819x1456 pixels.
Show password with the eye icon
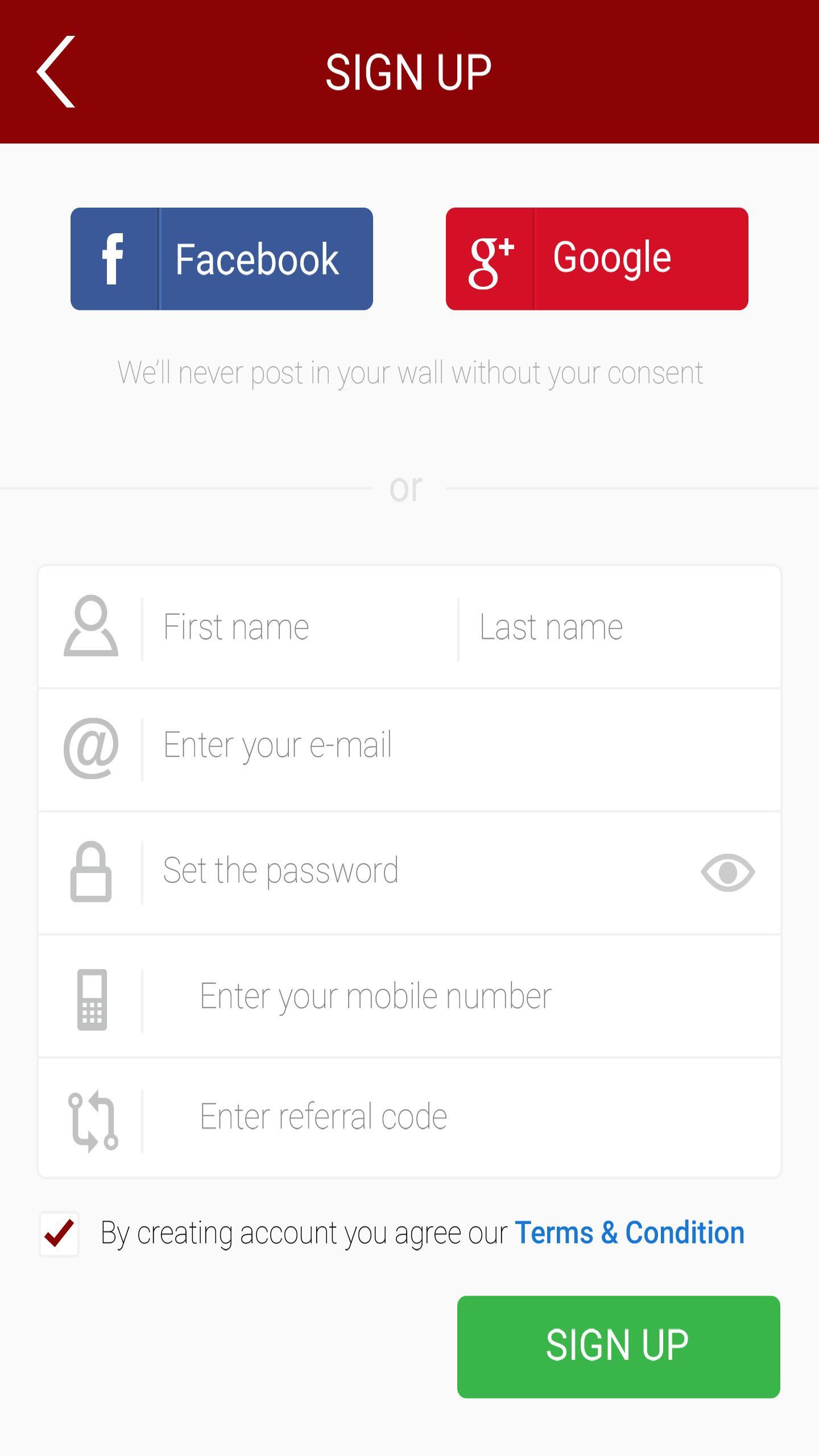click(x=727, y=872)
